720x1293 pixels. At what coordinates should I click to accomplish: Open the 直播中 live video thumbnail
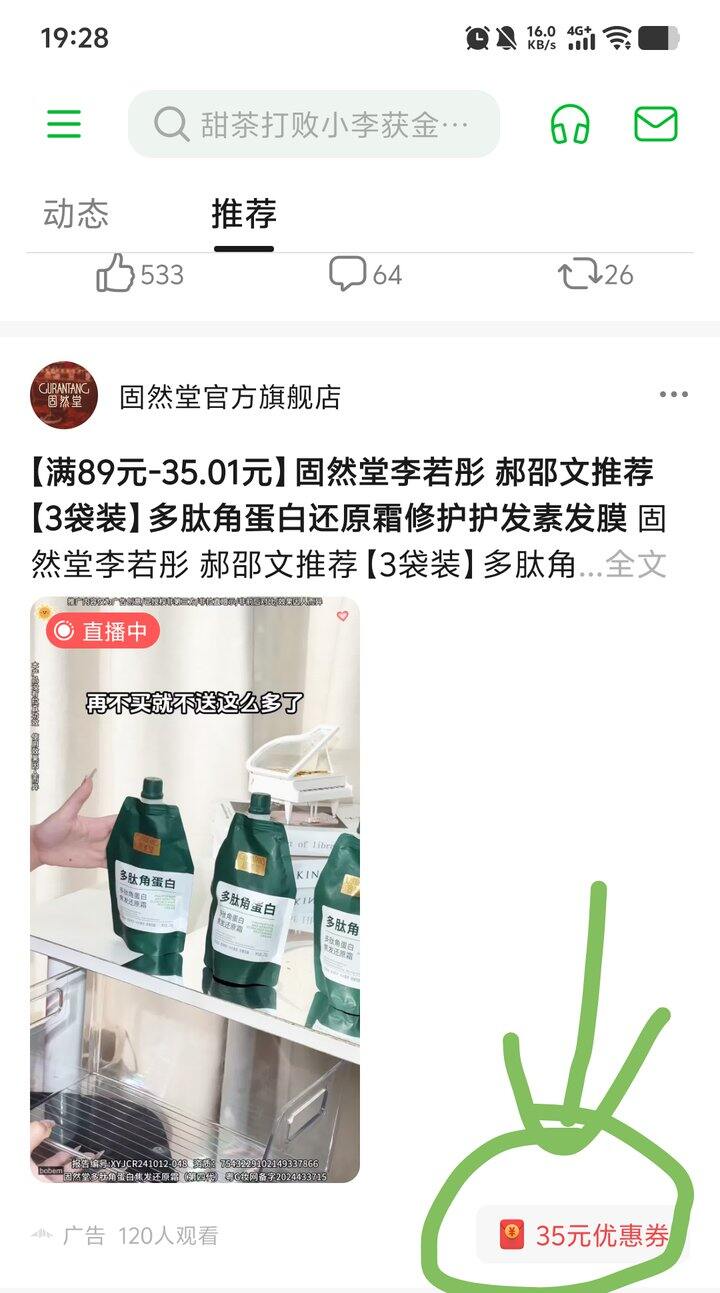[x=195, y=890]
